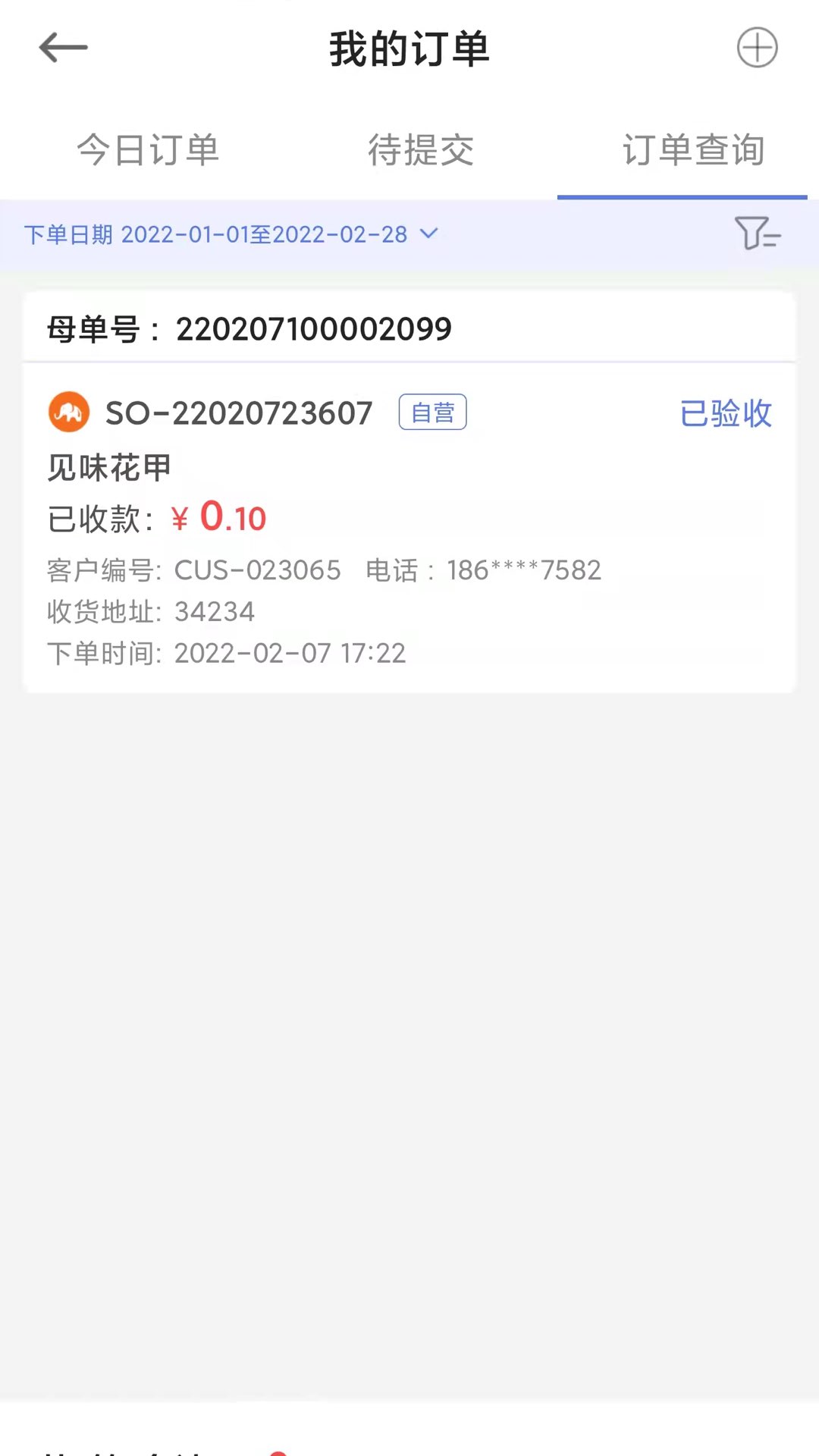819x1456 pixels.
Task: Go back from My Orders page
Action: click(64, 49)
